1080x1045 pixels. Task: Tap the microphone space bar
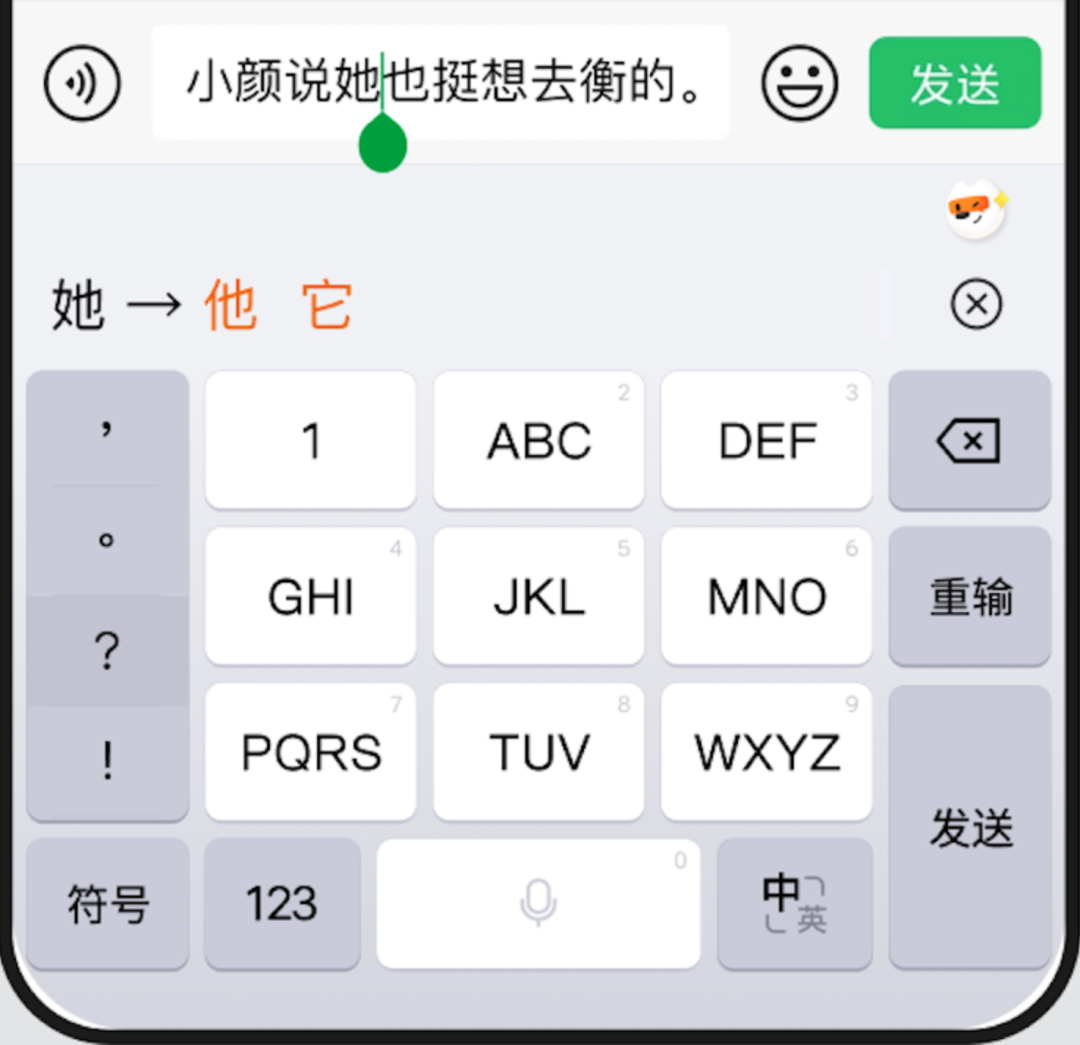[x=538, y=904]
